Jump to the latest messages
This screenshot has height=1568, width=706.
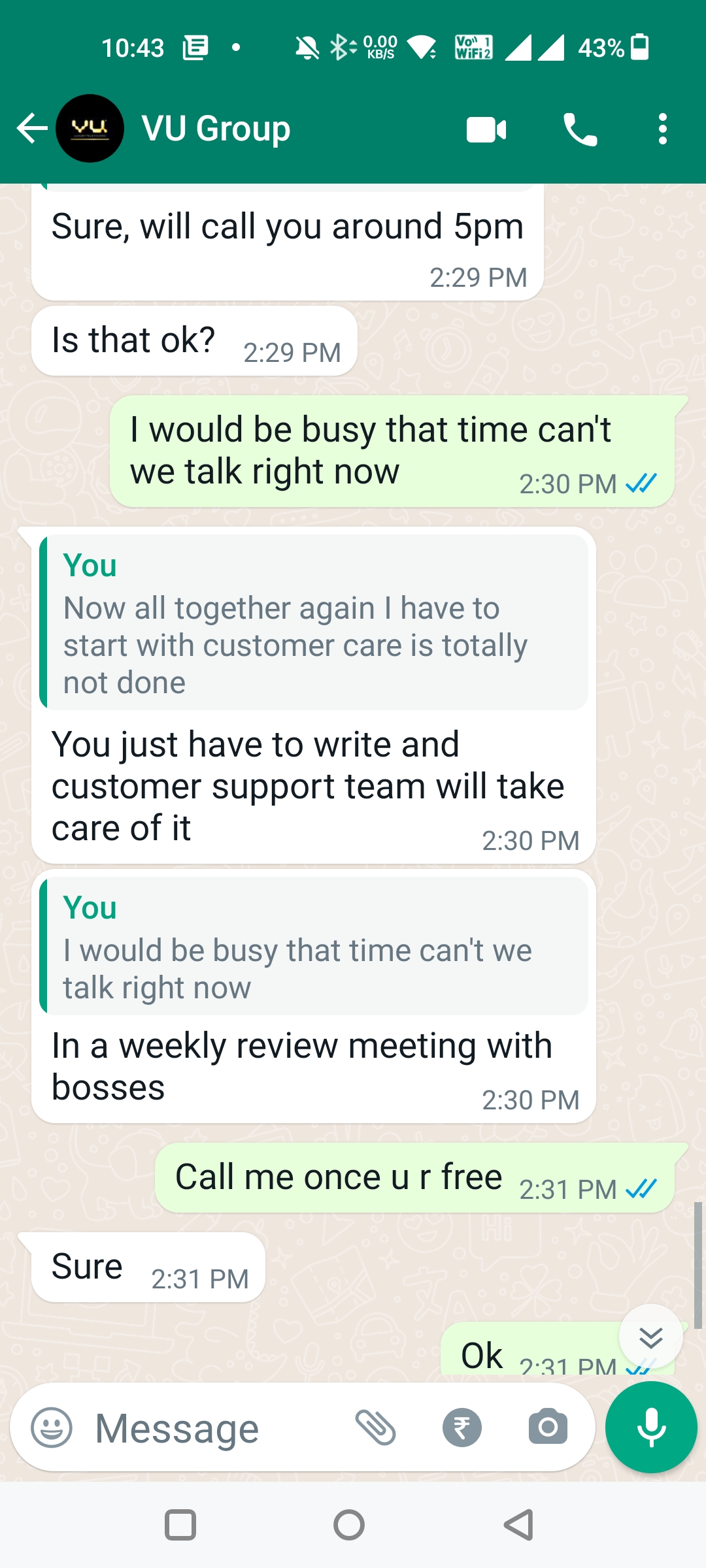tap(651, 1337)
